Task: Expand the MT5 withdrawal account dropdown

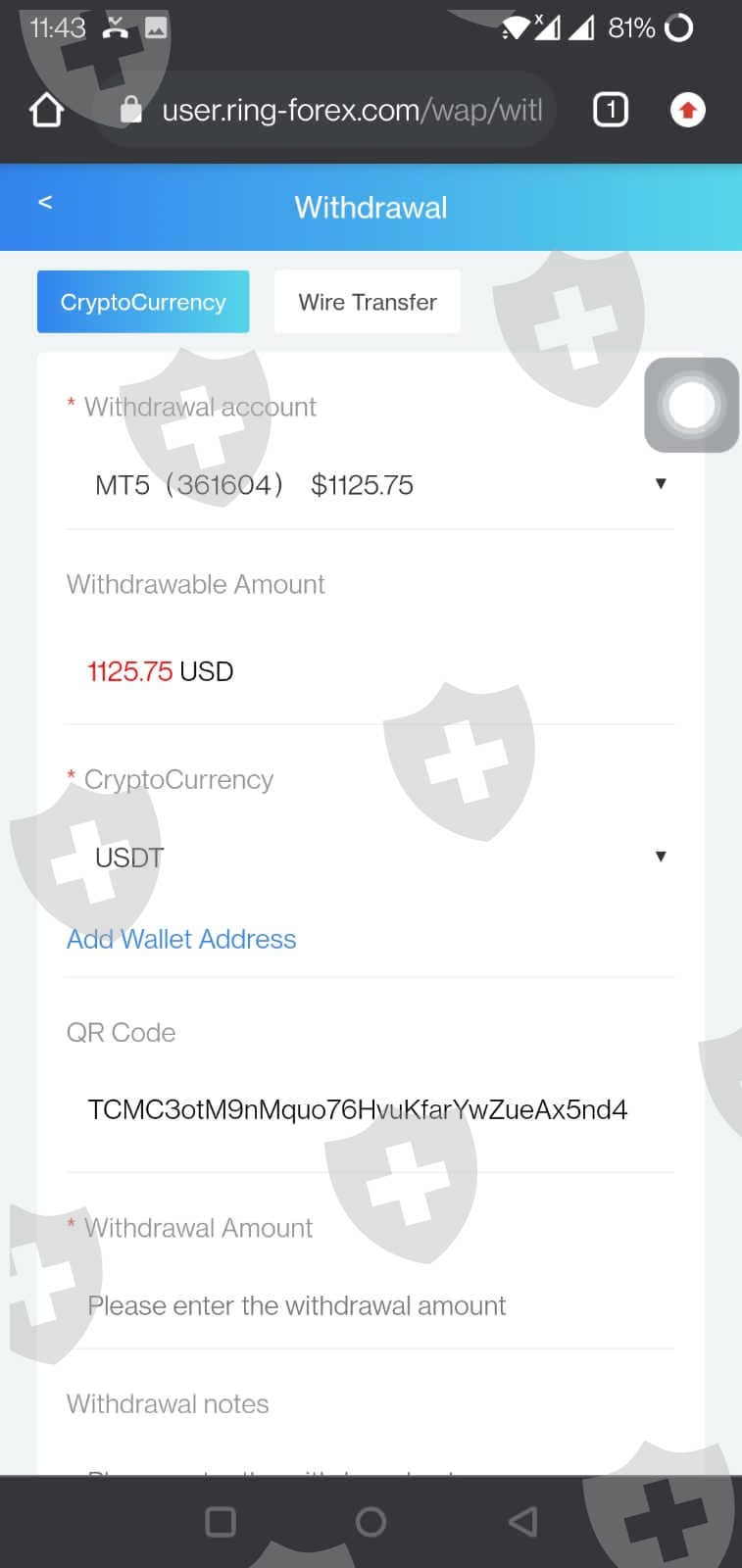Action: (x=371, y=484)
